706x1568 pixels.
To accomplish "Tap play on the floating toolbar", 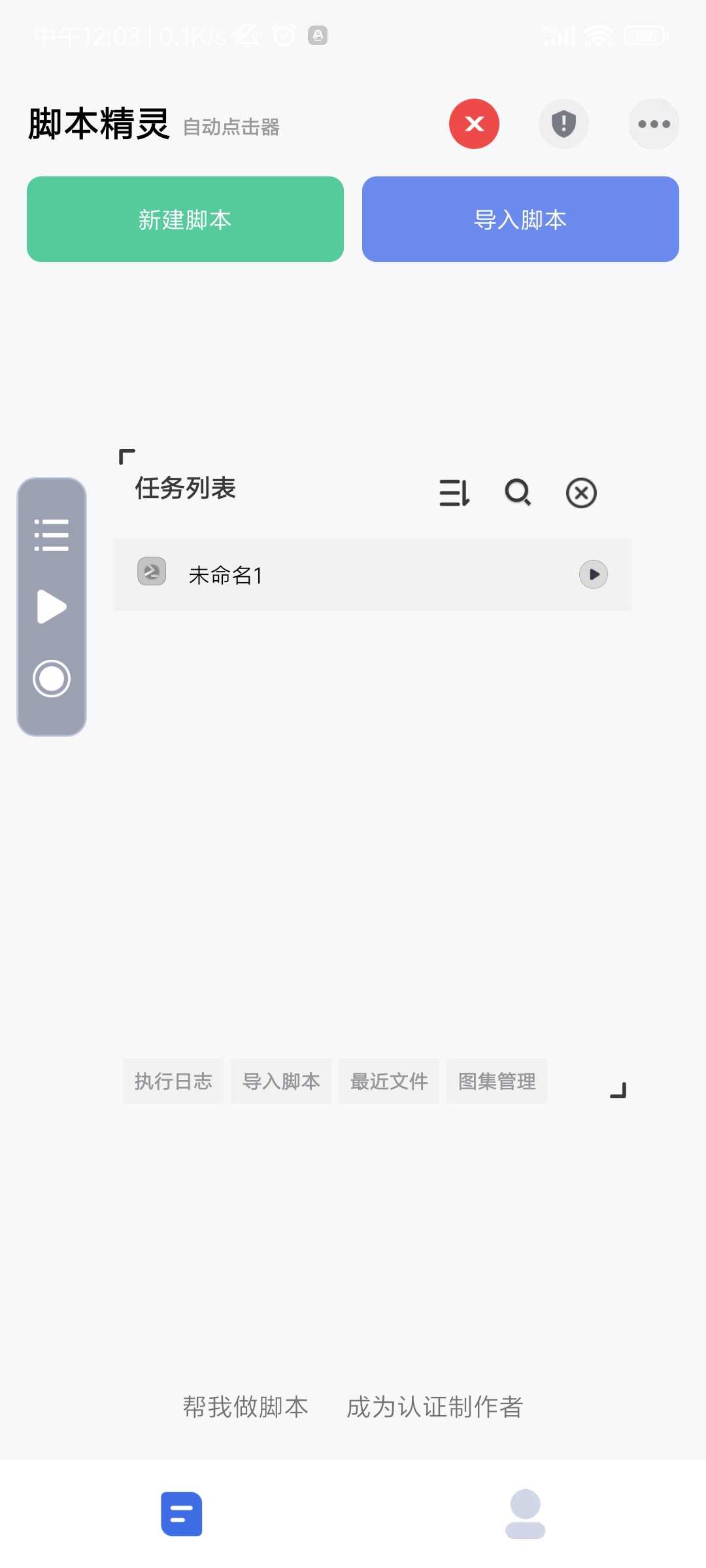I will pos(52,607).
